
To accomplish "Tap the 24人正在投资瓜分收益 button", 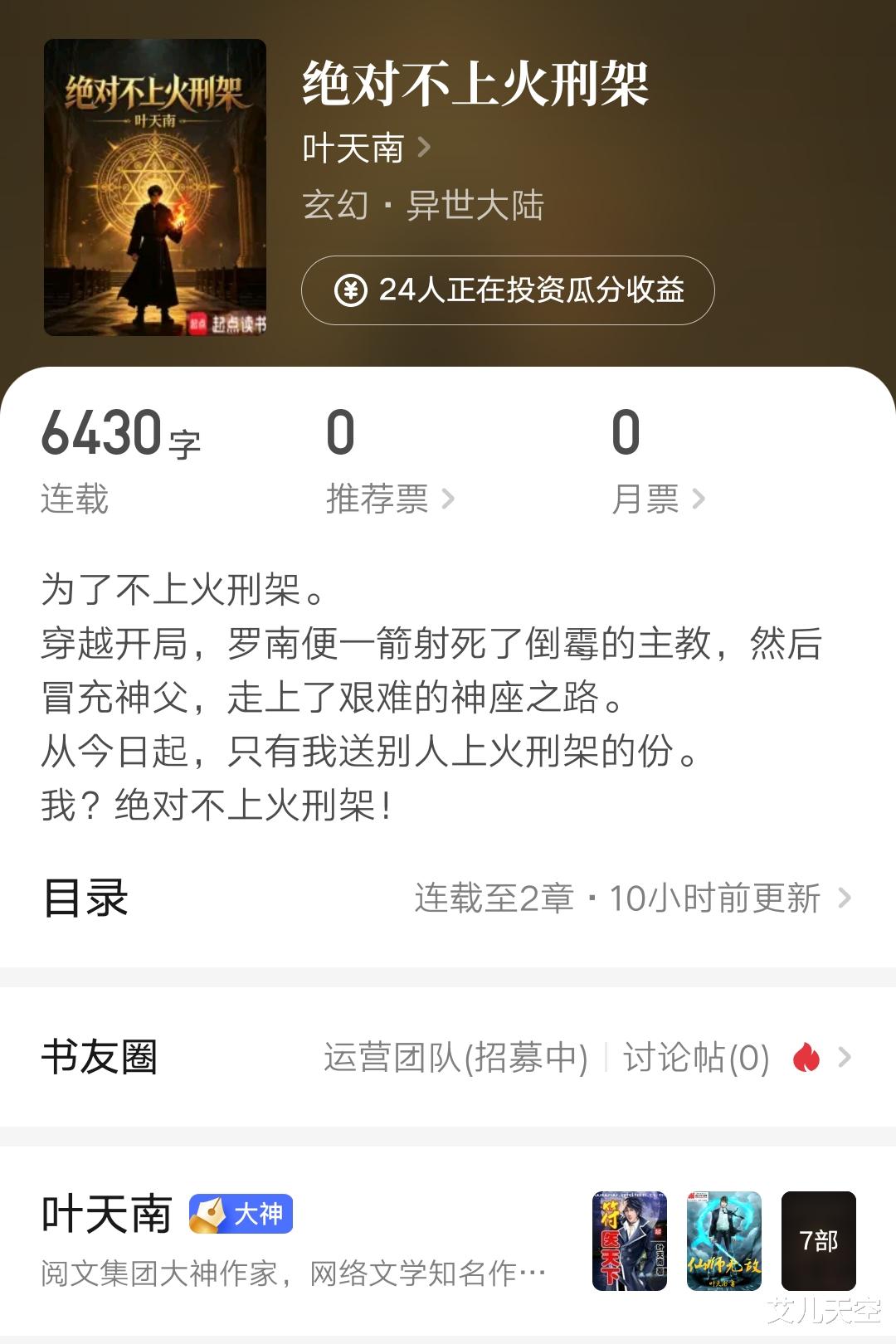I will (x=508, y=290).
